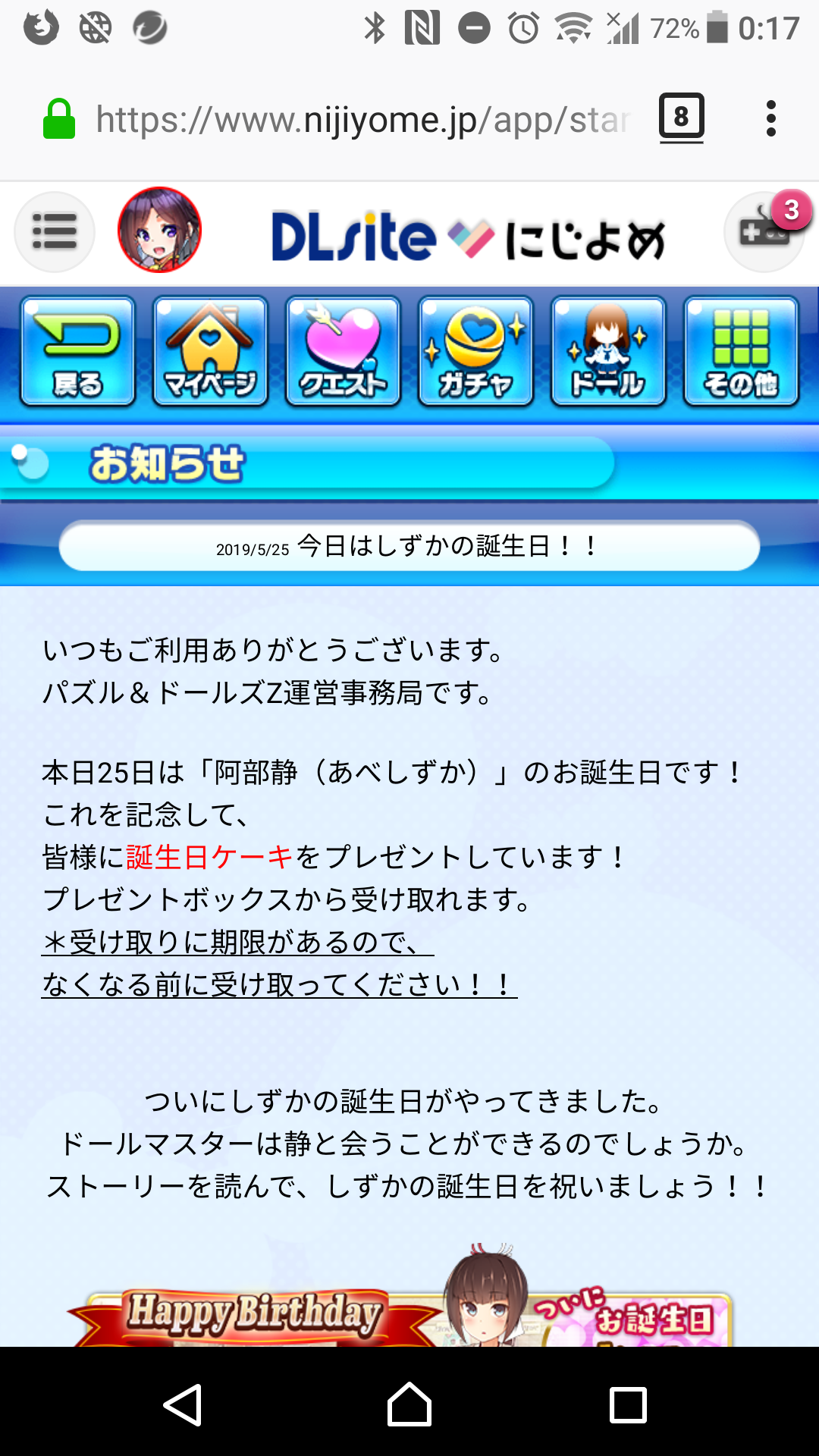This screenshot has height=1456, width=819.
Task: Tap the 戻る back button
Action: point(77,351)
